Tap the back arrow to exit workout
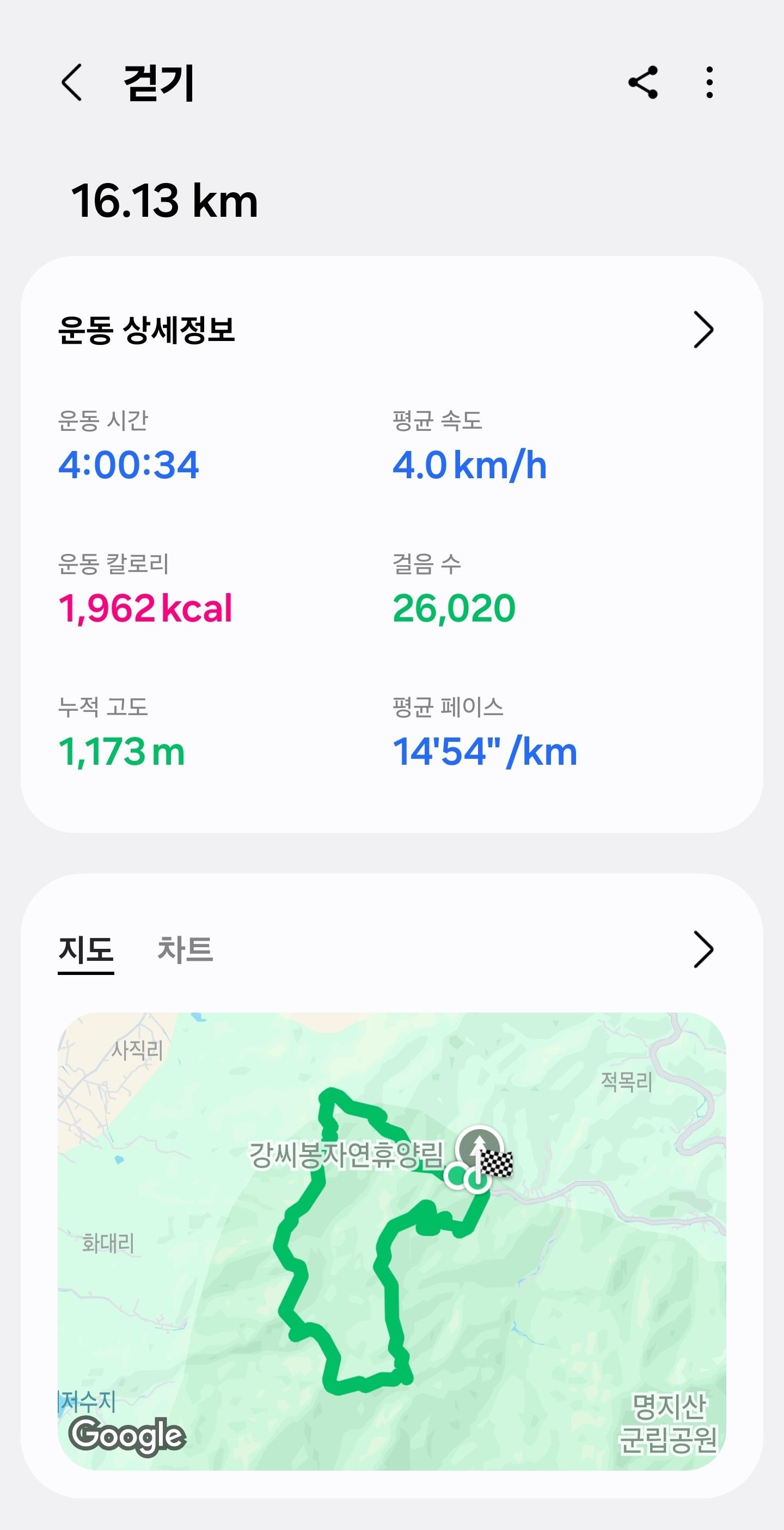 pyautogui.click(x=72, y=84)
